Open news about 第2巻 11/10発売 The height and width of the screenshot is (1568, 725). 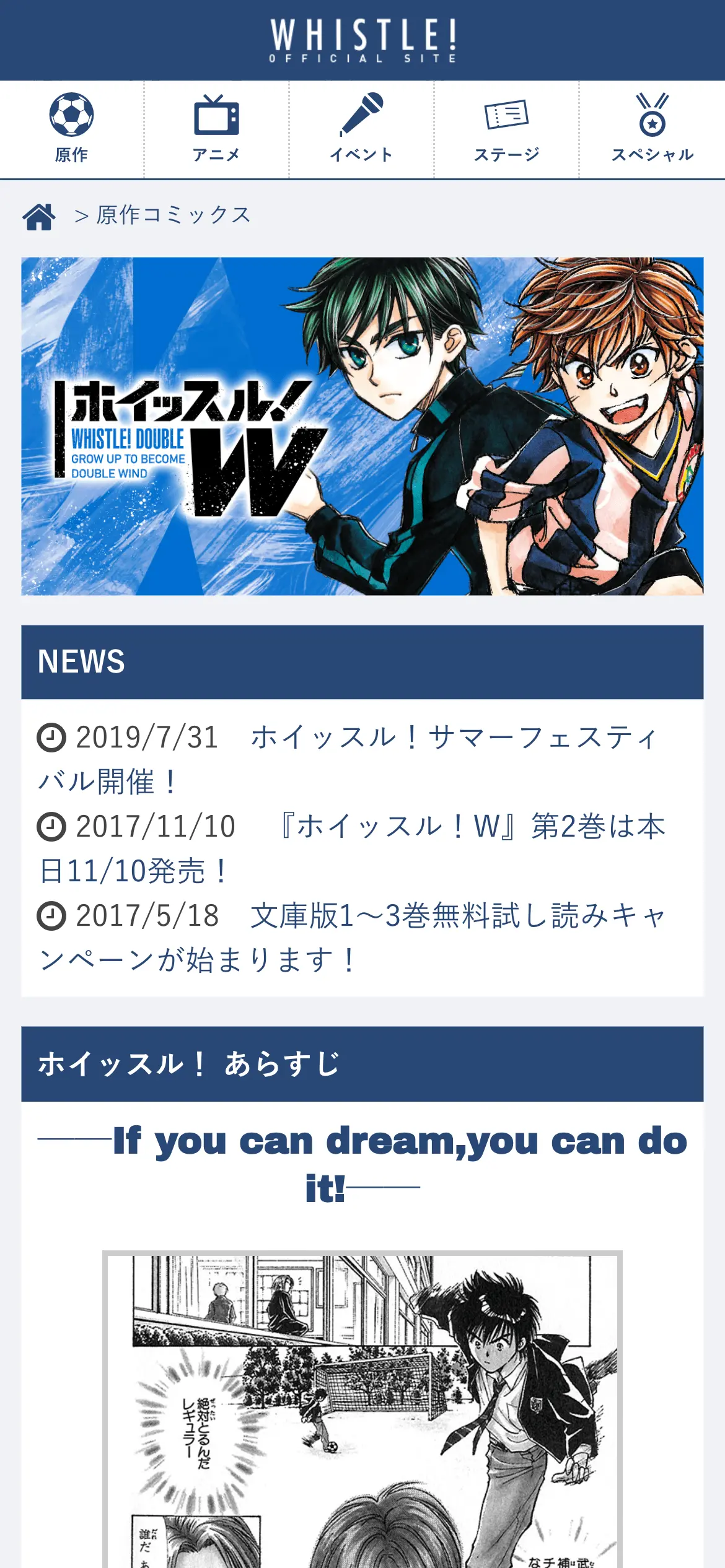click(471, 827)
